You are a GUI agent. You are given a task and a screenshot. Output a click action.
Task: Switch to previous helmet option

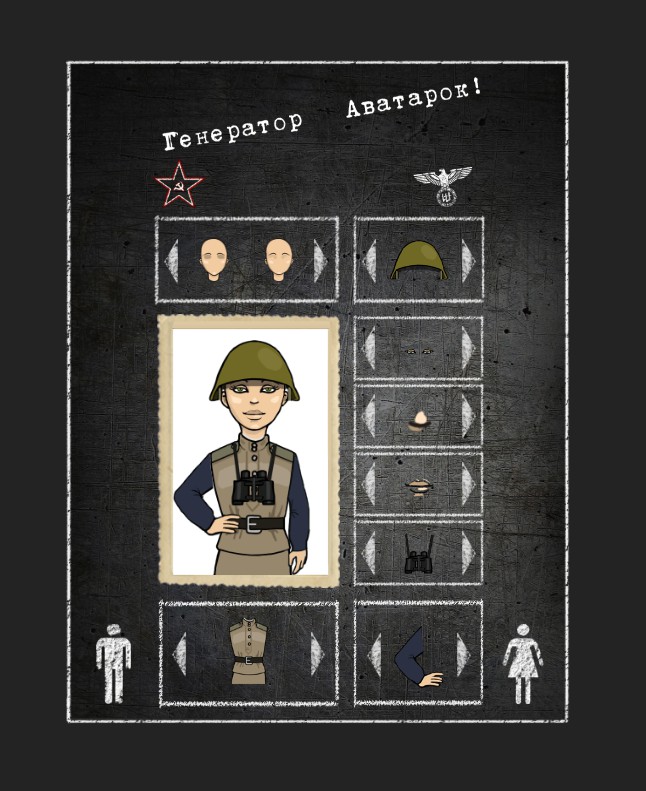point(369,261)
